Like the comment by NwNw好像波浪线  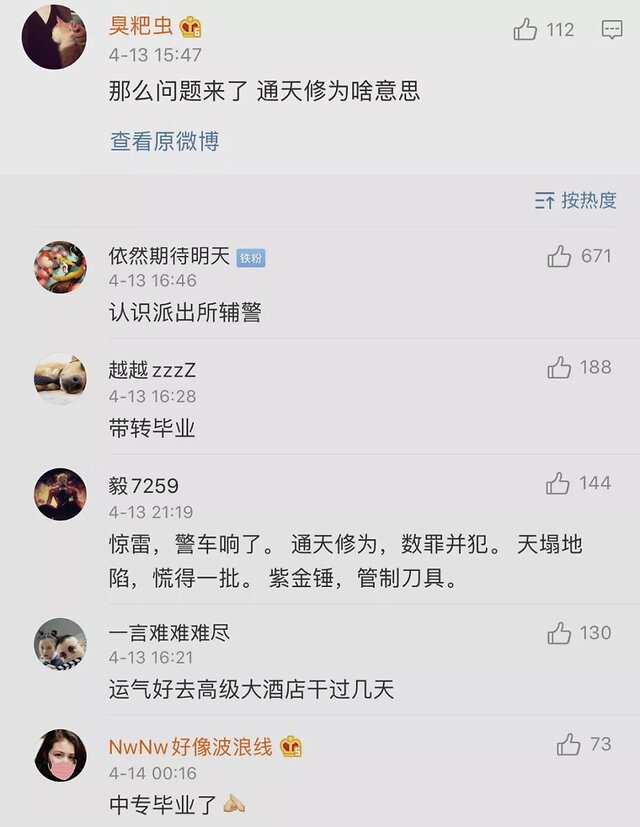(x=569, y=744)
